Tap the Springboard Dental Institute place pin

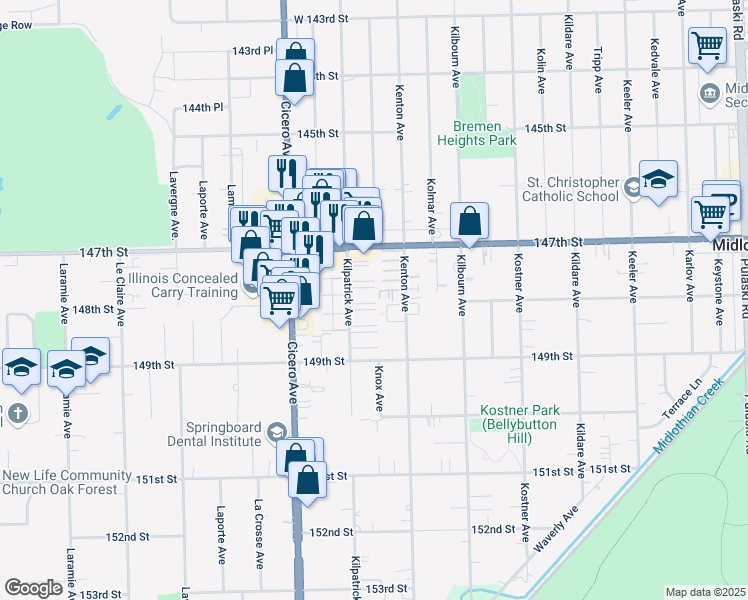coord(277,432)
